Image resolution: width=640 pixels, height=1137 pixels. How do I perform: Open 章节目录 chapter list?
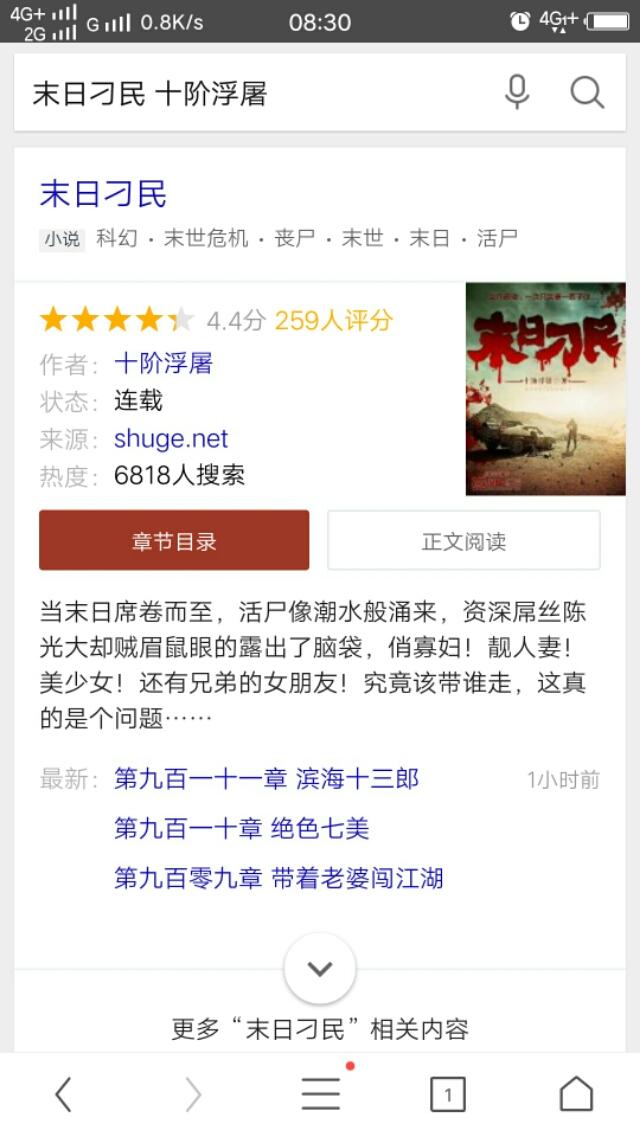174,540
